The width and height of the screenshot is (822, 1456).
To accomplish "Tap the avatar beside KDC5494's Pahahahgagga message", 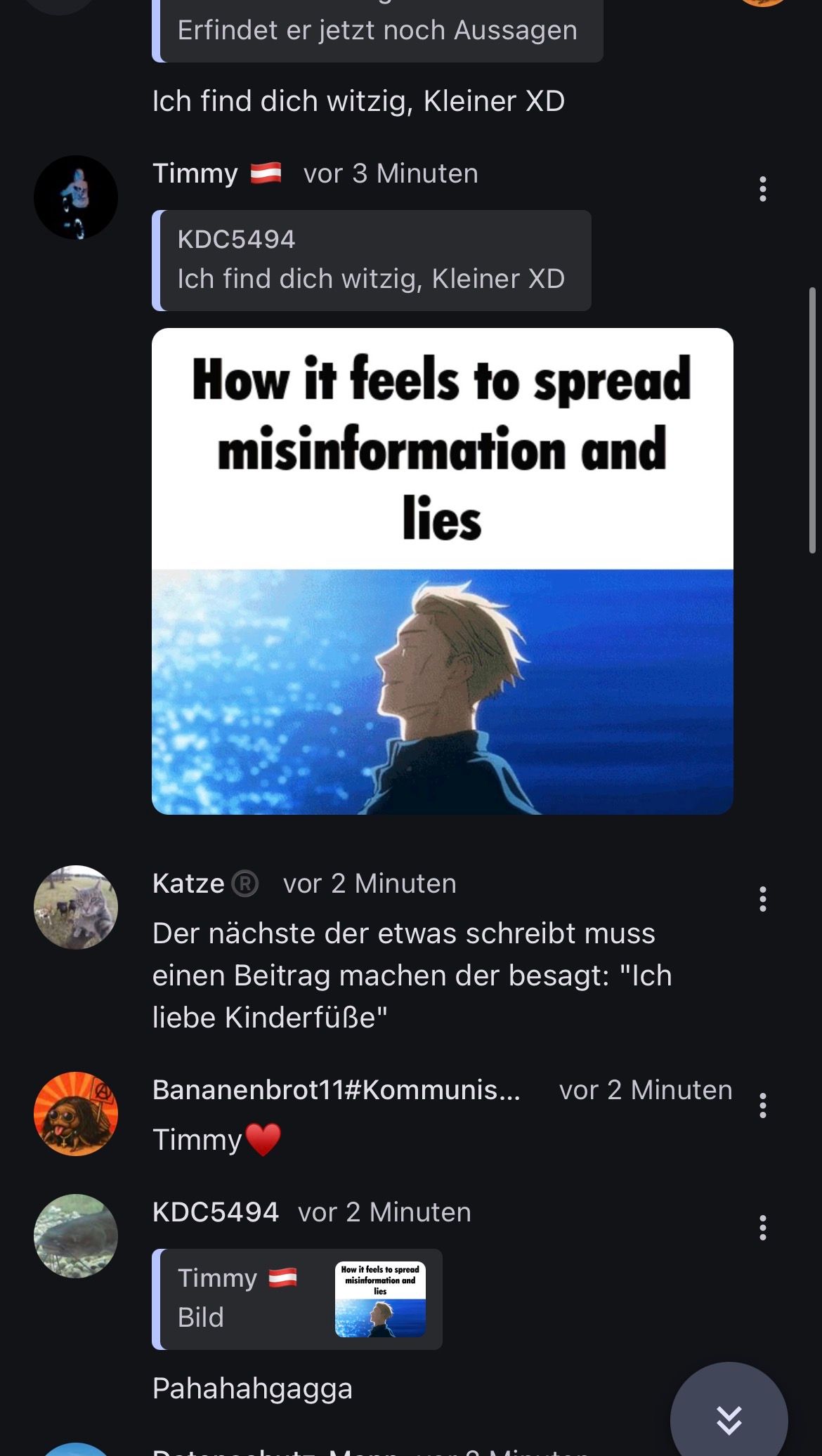I will point(76,1236).
